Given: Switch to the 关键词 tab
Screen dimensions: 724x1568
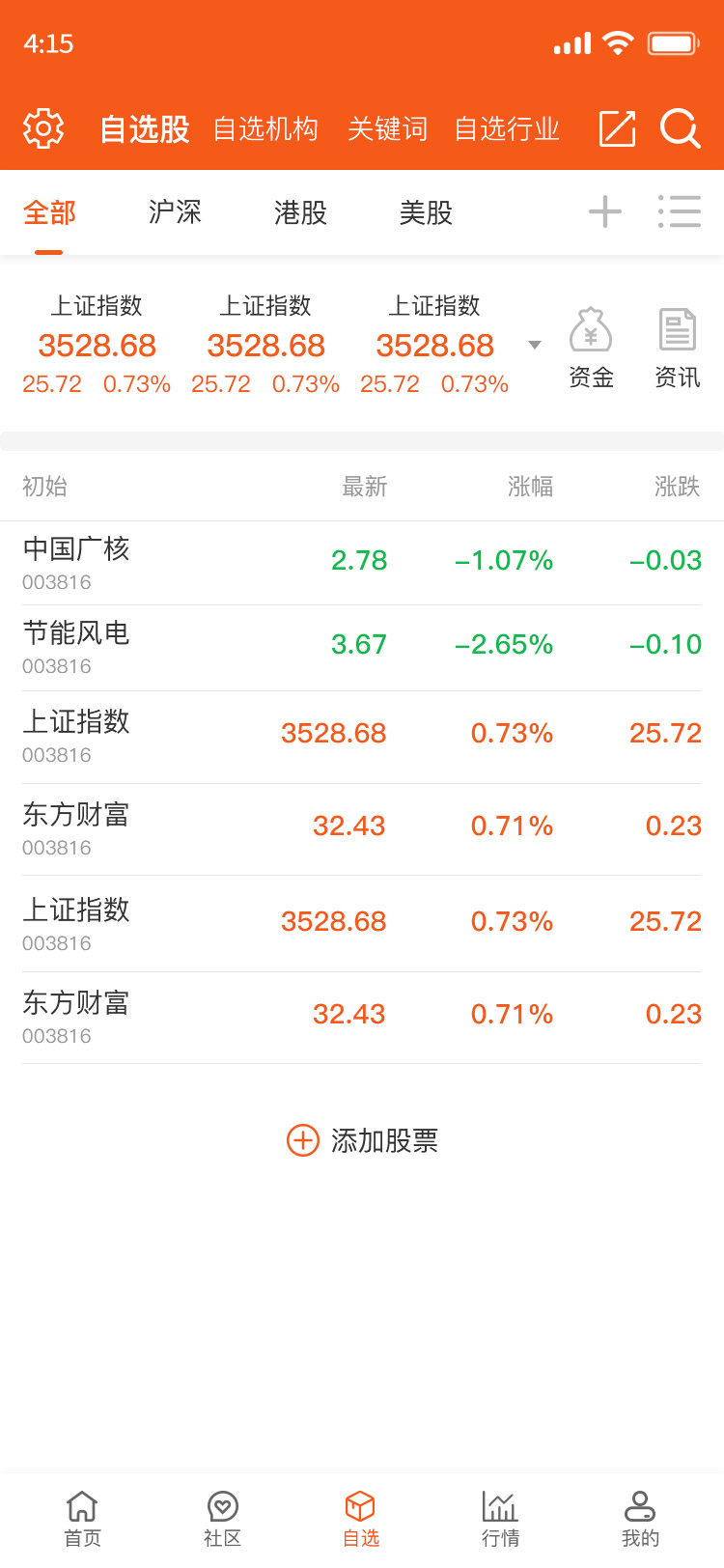Looking at the screenshot, I should (387, 128).
